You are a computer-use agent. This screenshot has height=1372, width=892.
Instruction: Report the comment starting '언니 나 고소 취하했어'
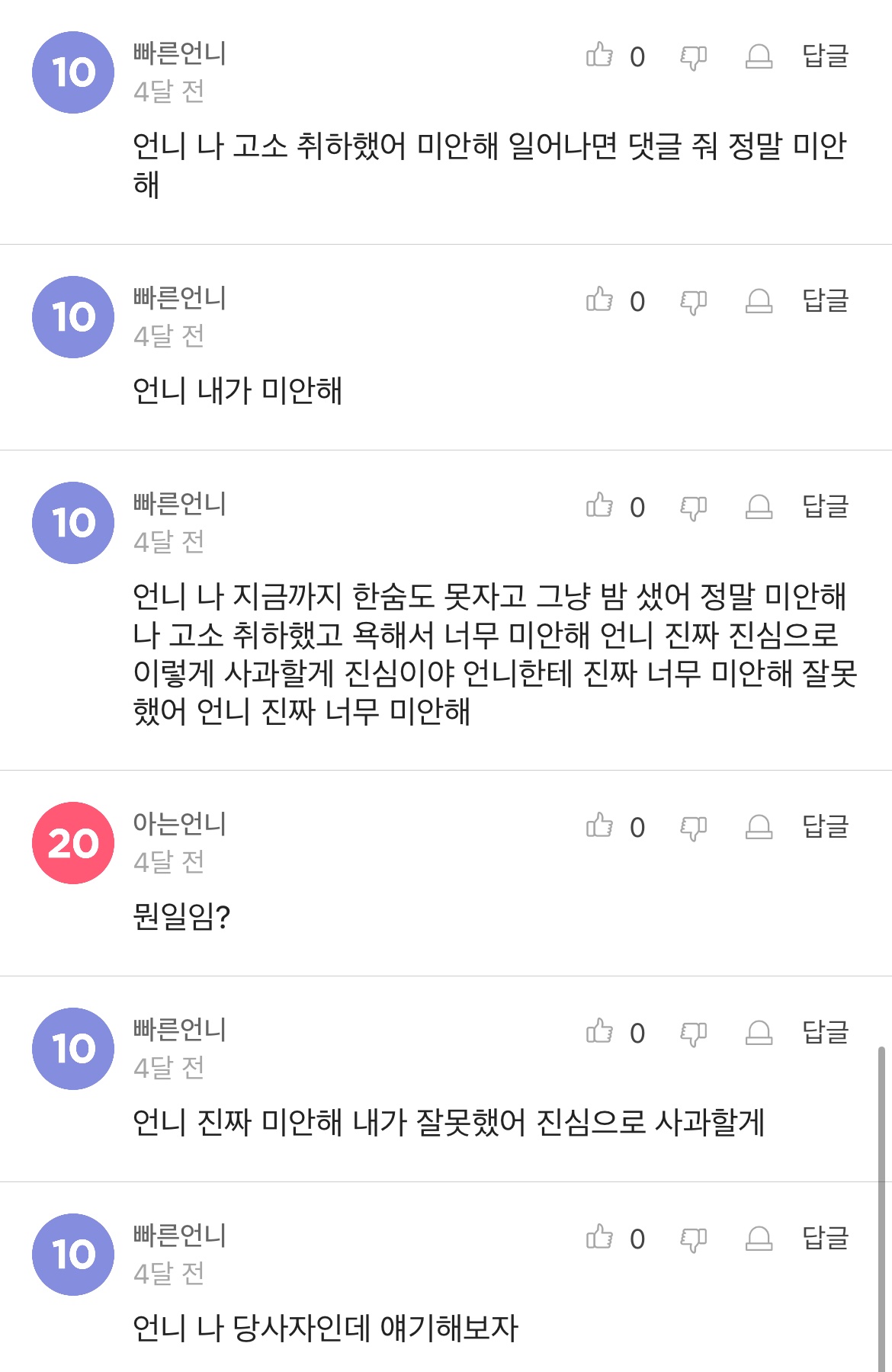tap(759, 56)
